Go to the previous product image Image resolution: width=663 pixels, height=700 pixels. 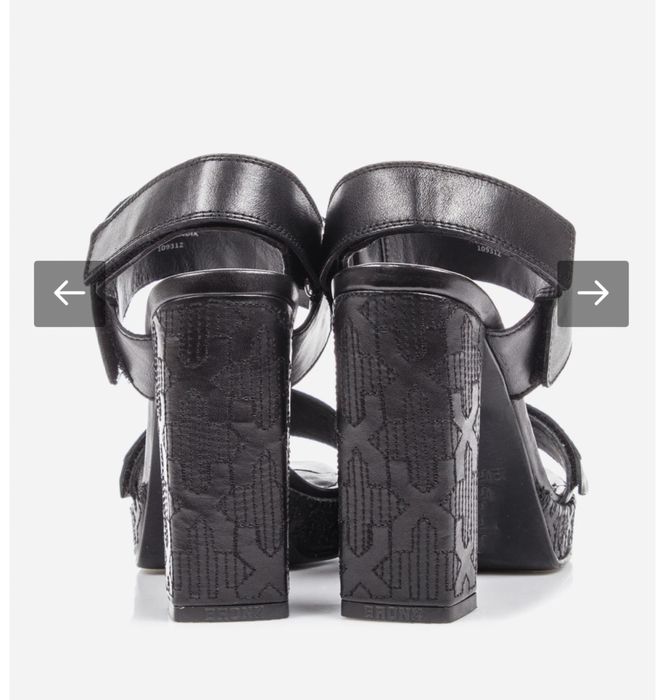coord(69,293)
